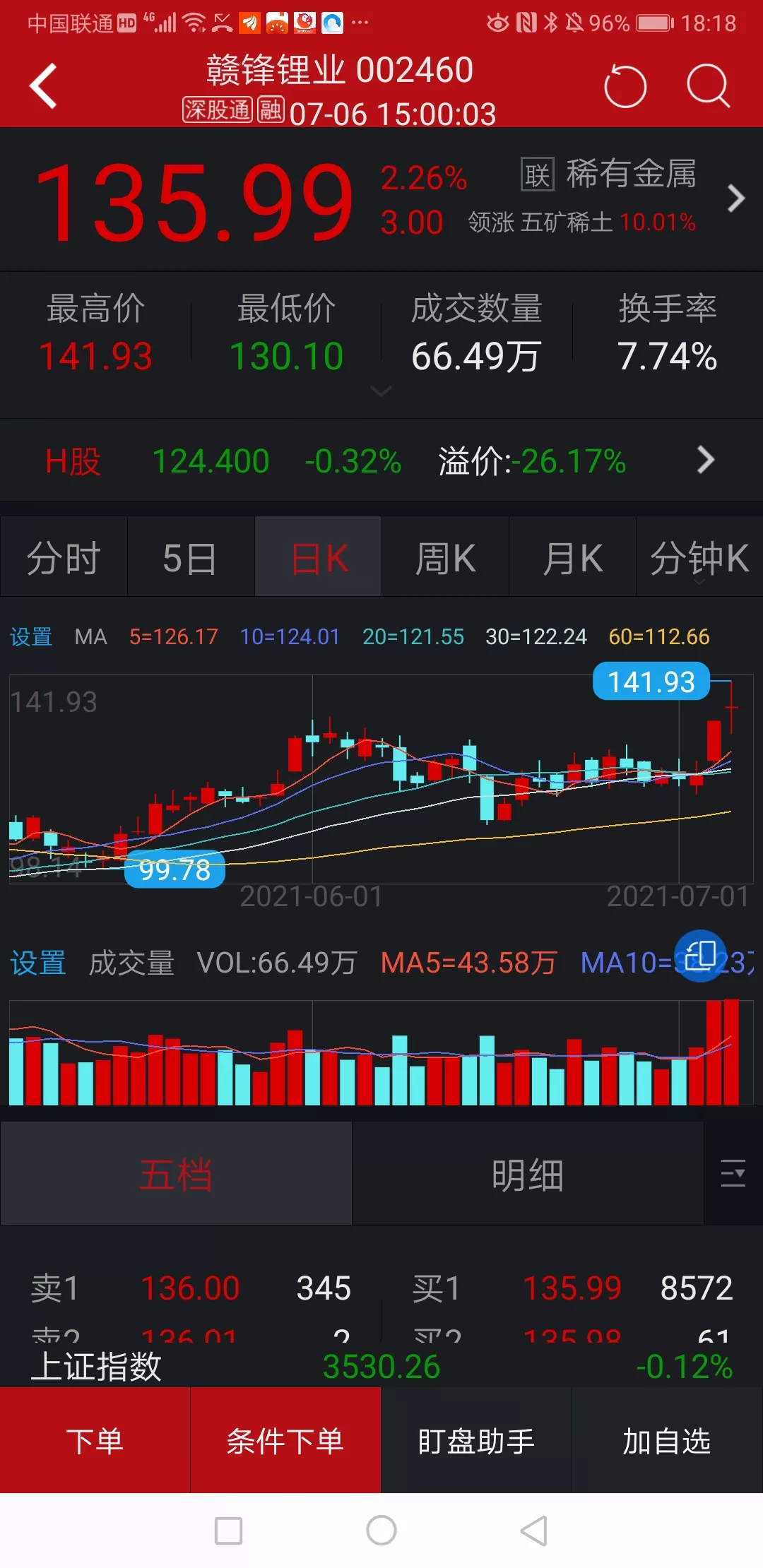This screenshot has width=763, height=1568.
Task: Switch to the 周K chart tab
Action: point(445,558)
